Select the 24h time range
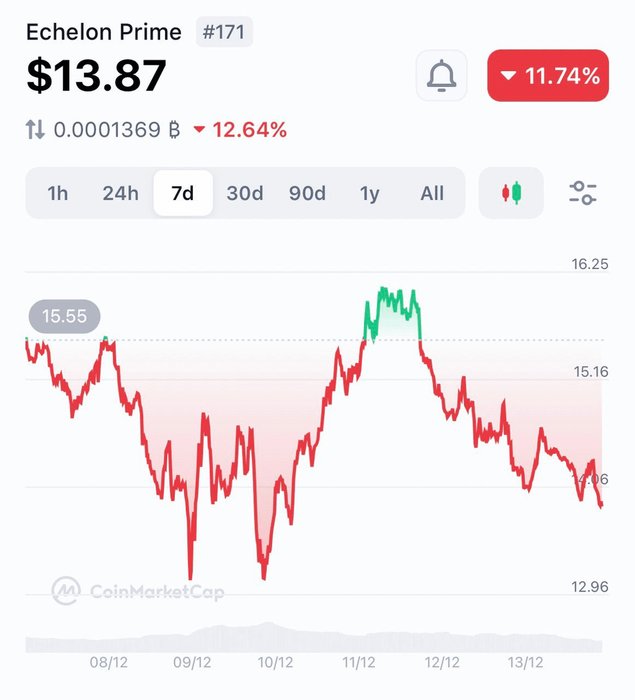 120,193
